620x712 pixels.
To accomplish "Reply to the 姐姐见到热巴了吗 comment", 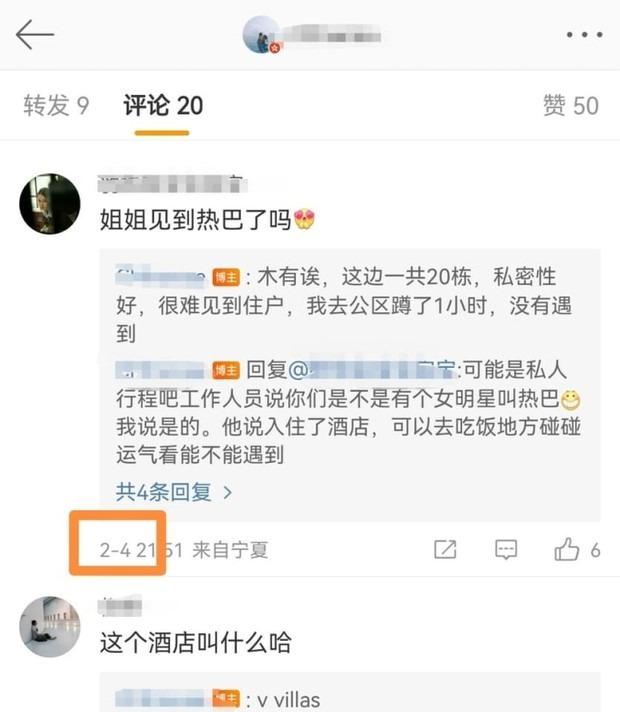I will coord(506,549).
